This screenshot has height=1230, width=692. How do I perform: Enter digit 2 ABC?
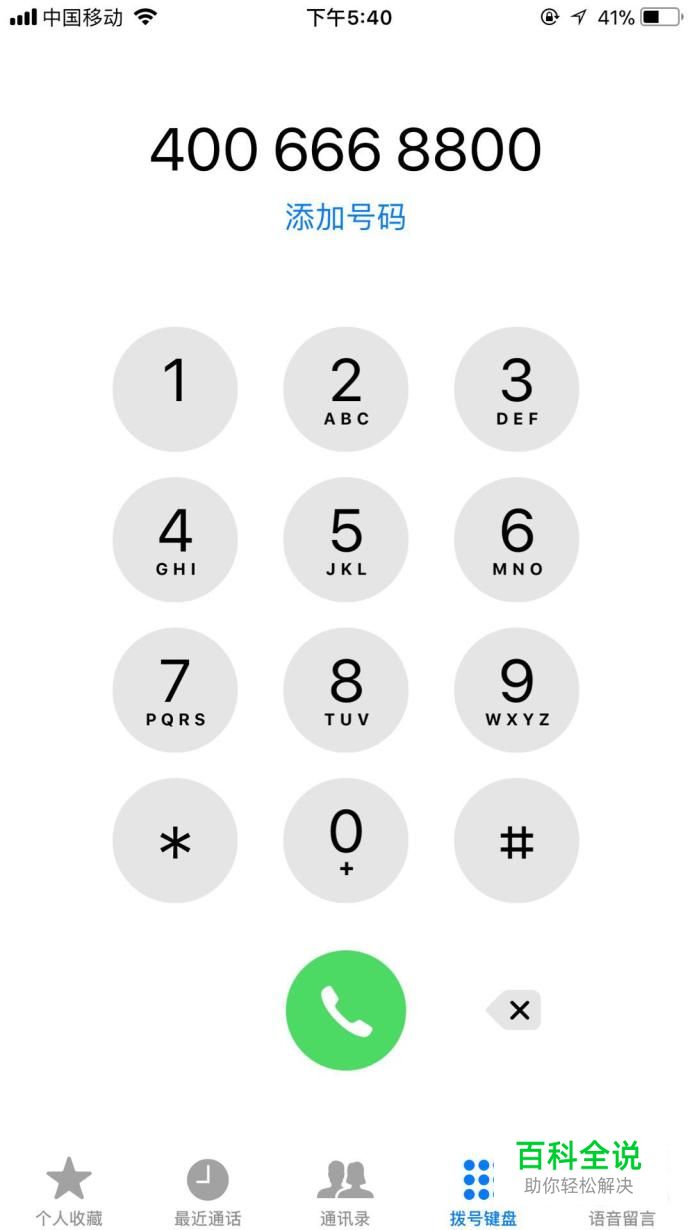pos(346,390)
